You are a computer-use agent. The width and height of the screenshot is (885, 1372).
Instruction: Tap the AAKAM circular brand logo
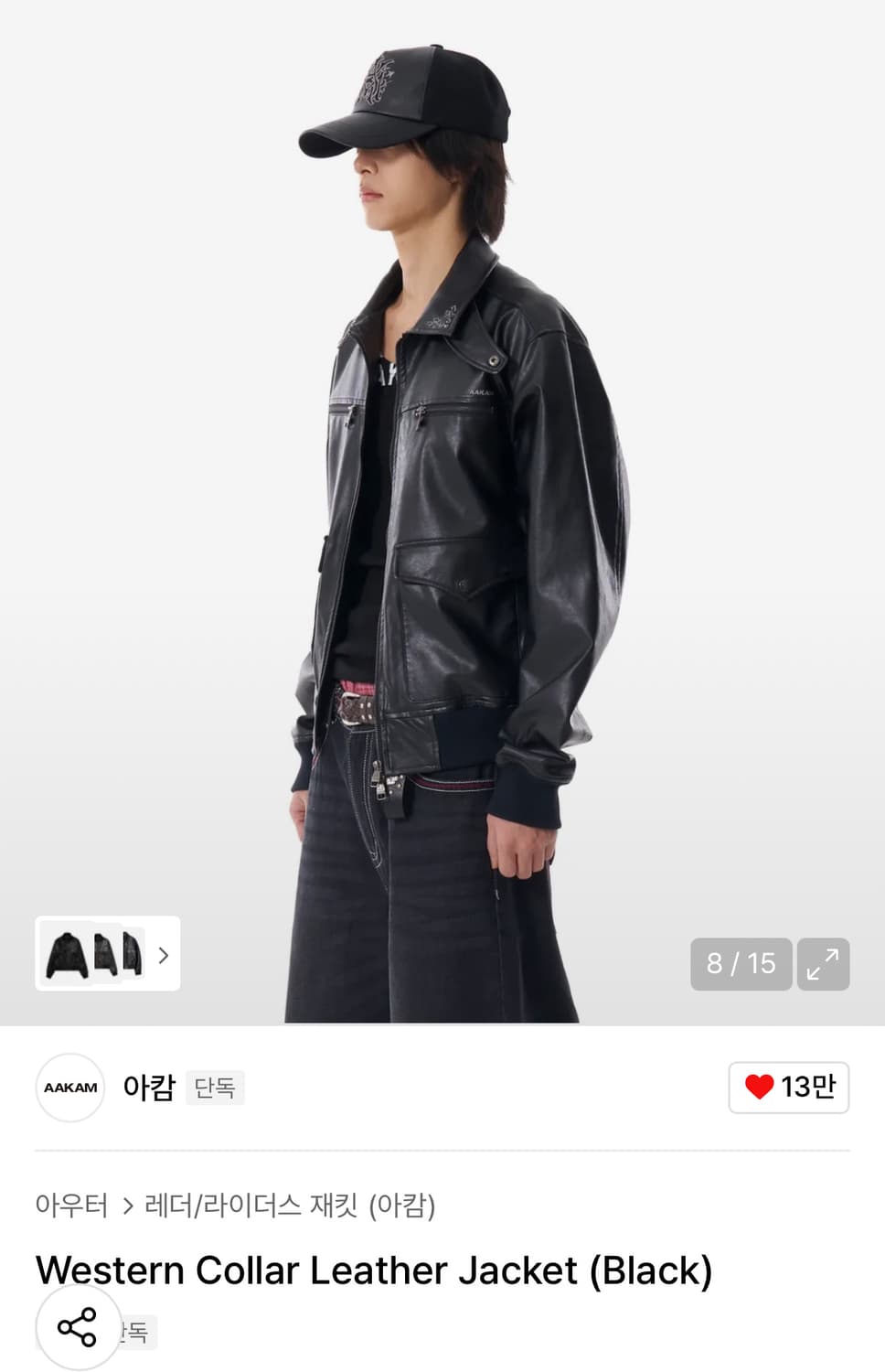pyautogui.click(x=69, y=1088)
